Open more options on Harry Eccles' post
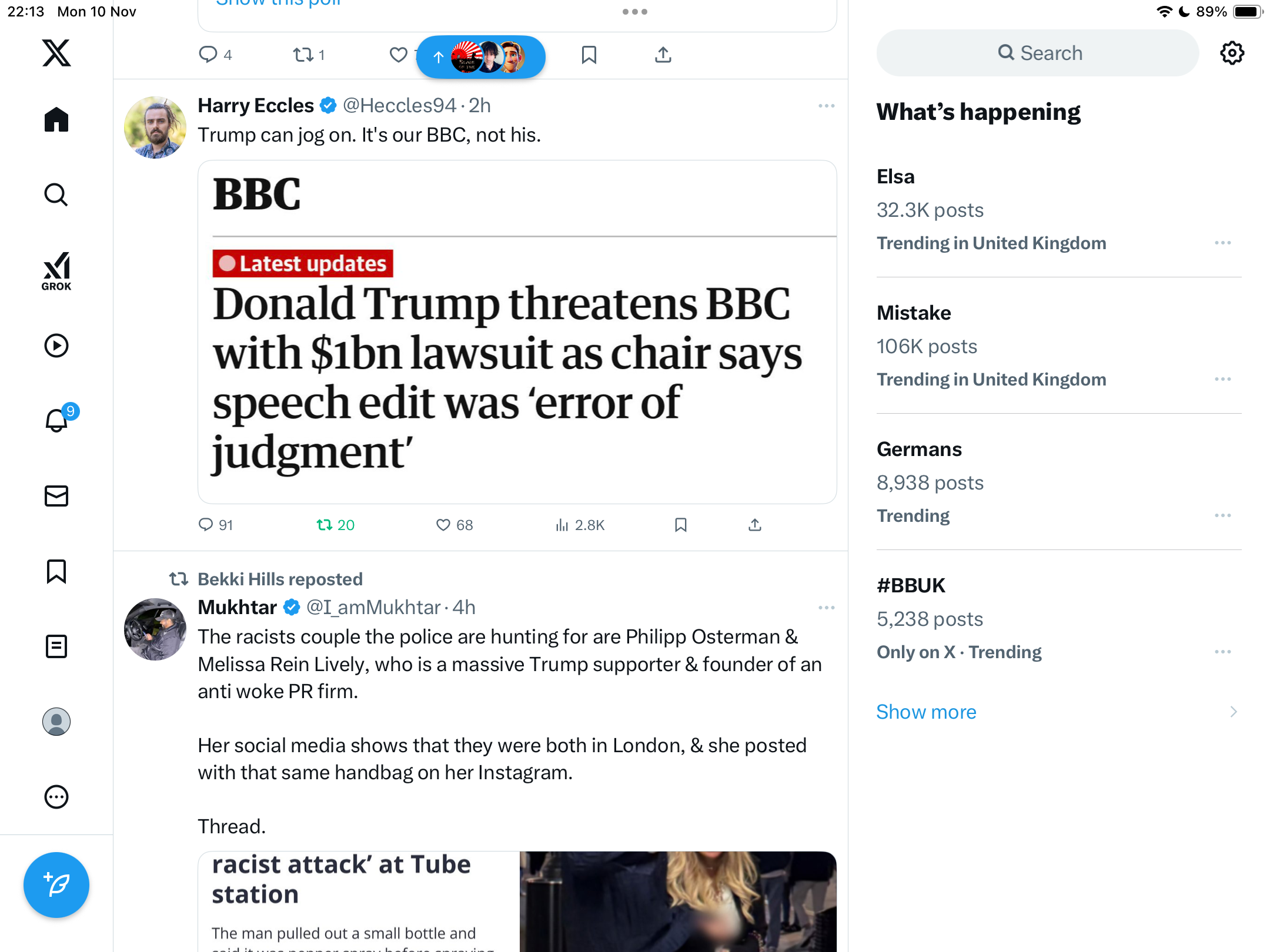Image resolution: width=1270 pixels, height=952 pixels. (826, 106)
